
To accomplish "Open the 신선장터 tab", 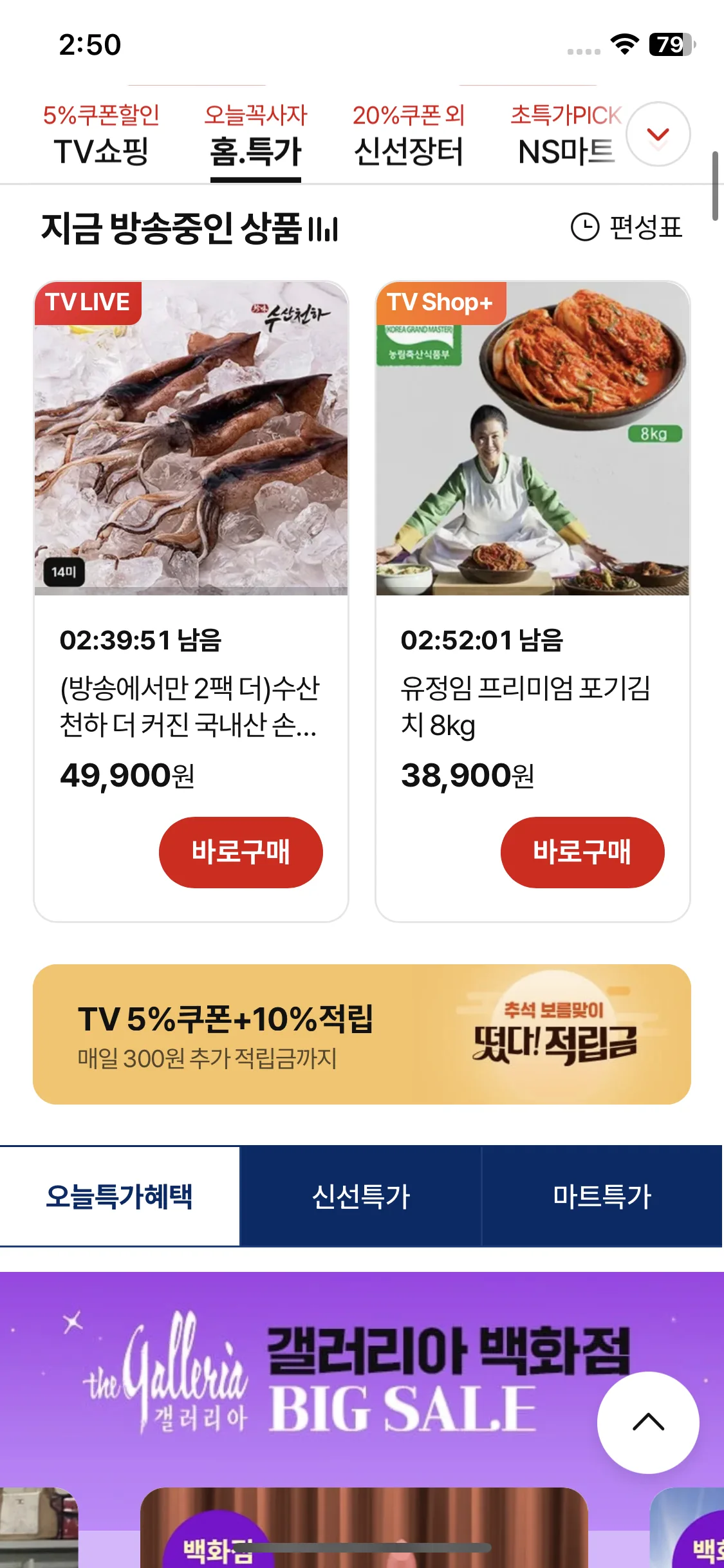I will (409, 136).
